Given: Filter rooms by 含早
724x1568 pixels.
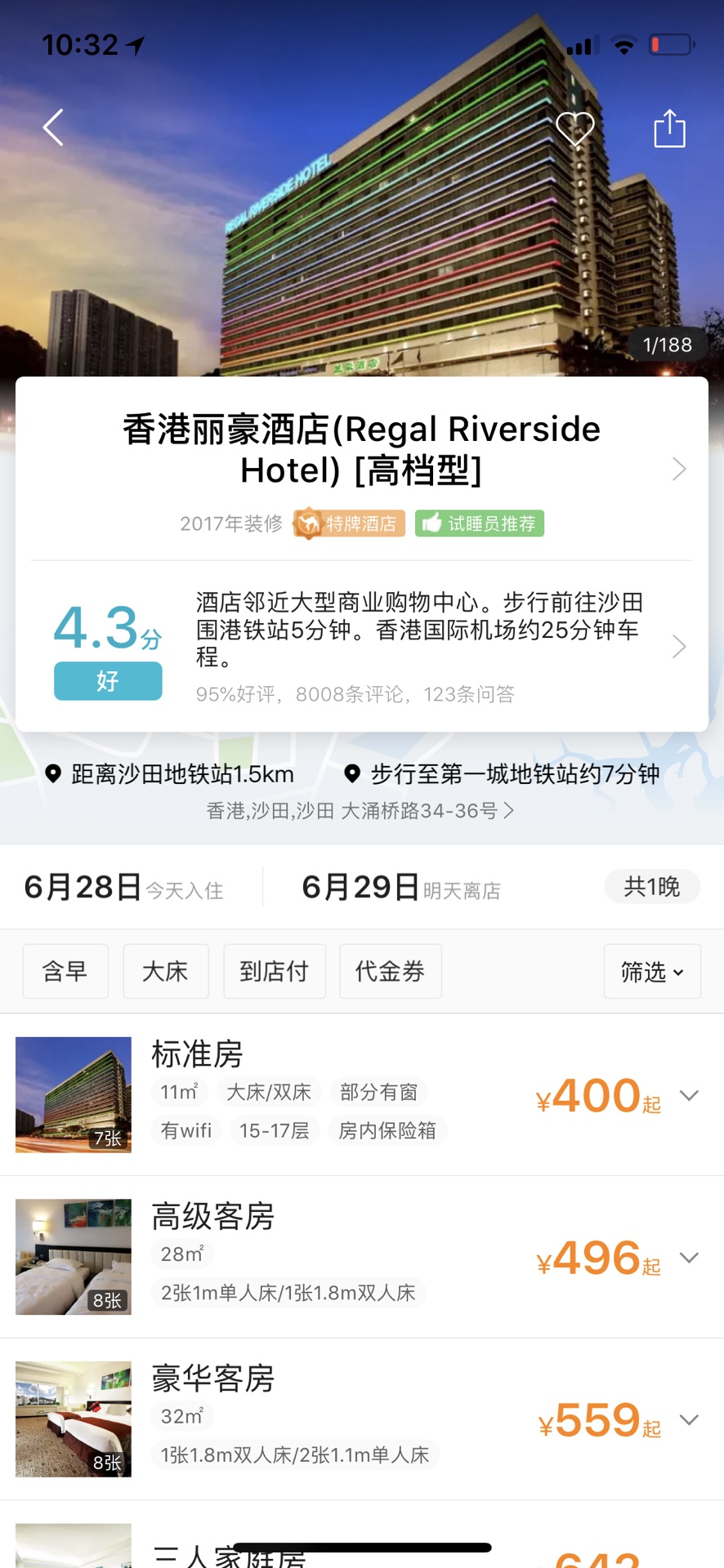Looking at the screenshot, I should click(65, 971).
